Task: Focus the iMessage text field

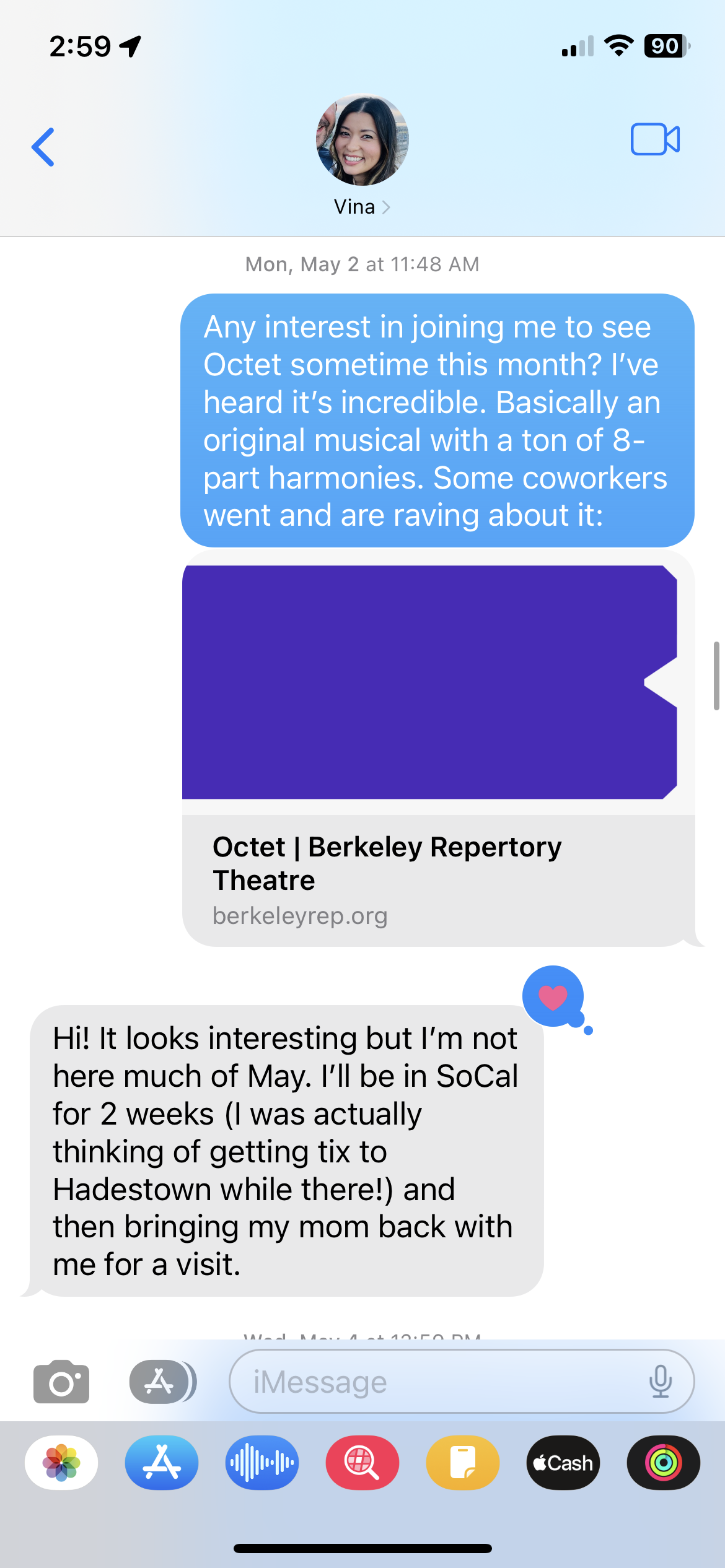Action: point(434,1382)
